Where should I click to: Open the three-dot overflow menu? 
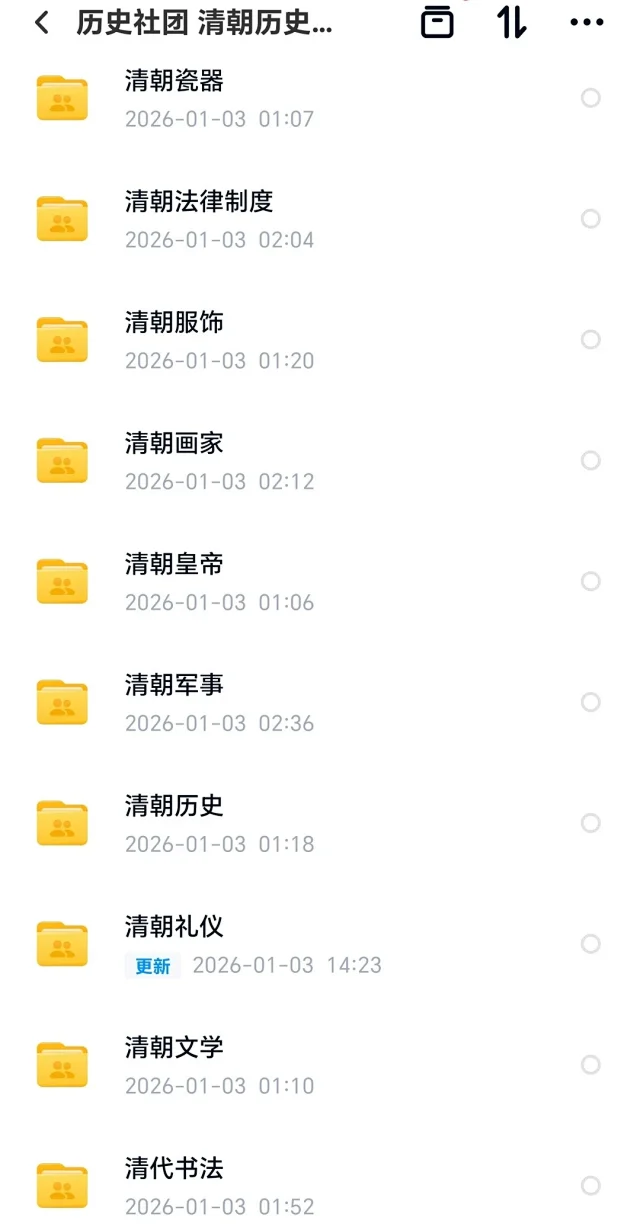click(586, 23)
